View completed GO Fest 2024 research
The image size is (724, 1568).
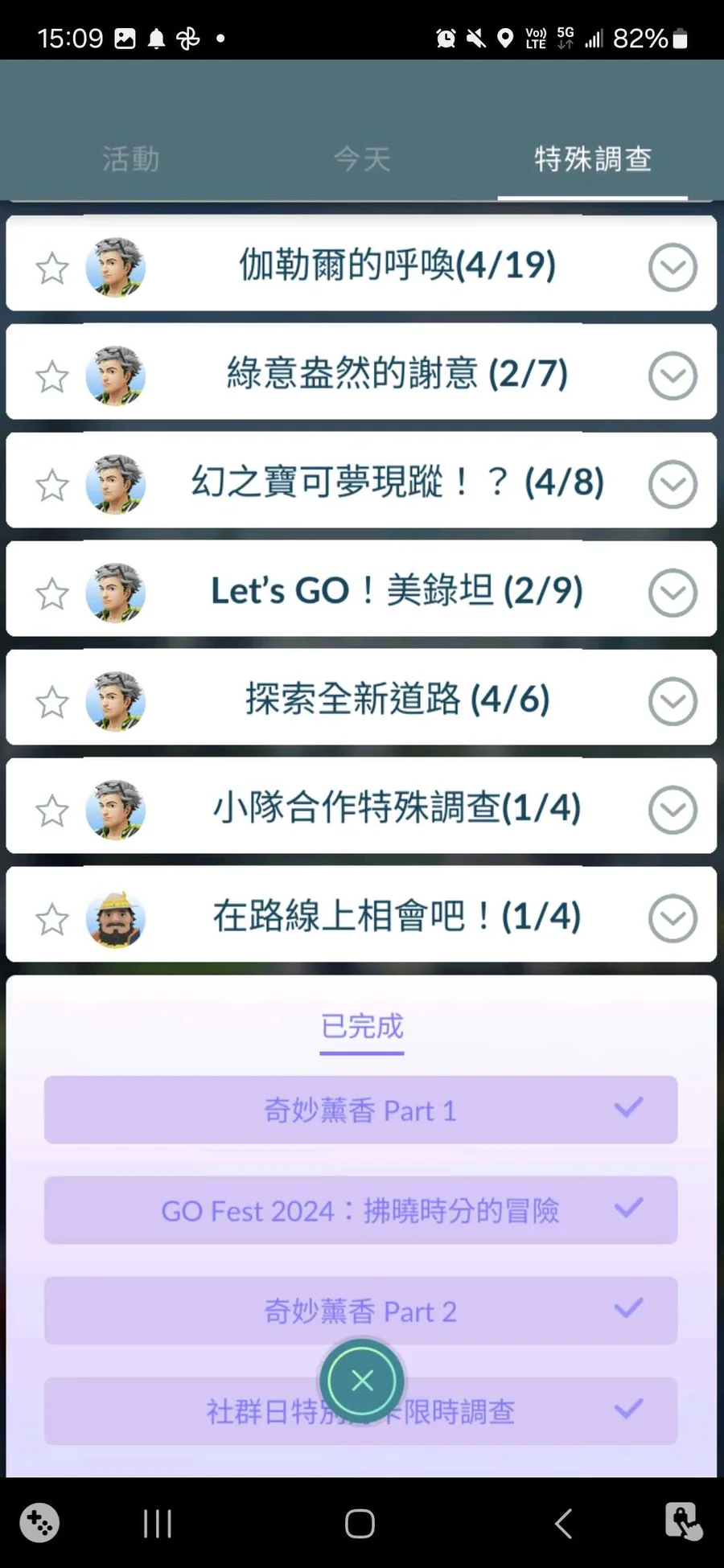[360, 1210]
